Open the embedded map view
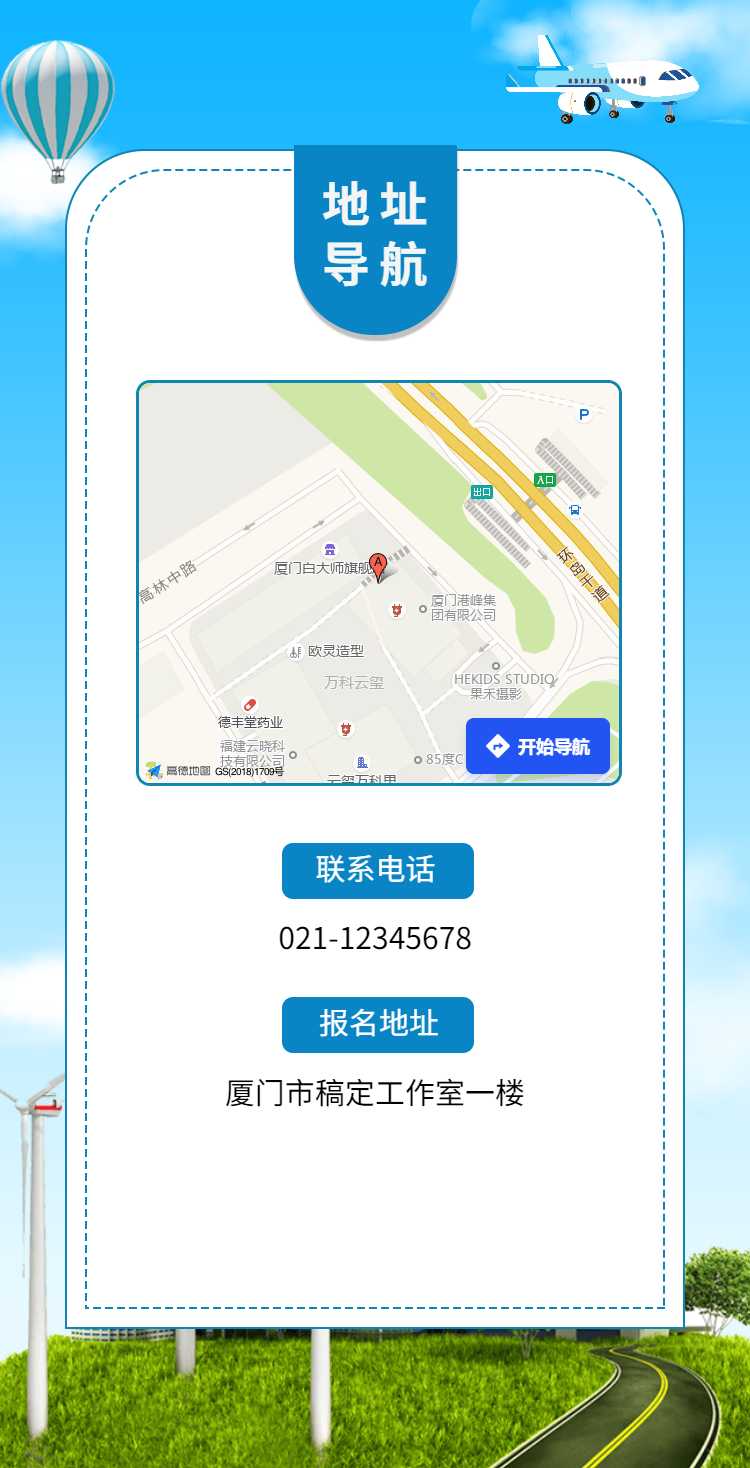This screenshot has height=1468, width=750. [379, 583]
